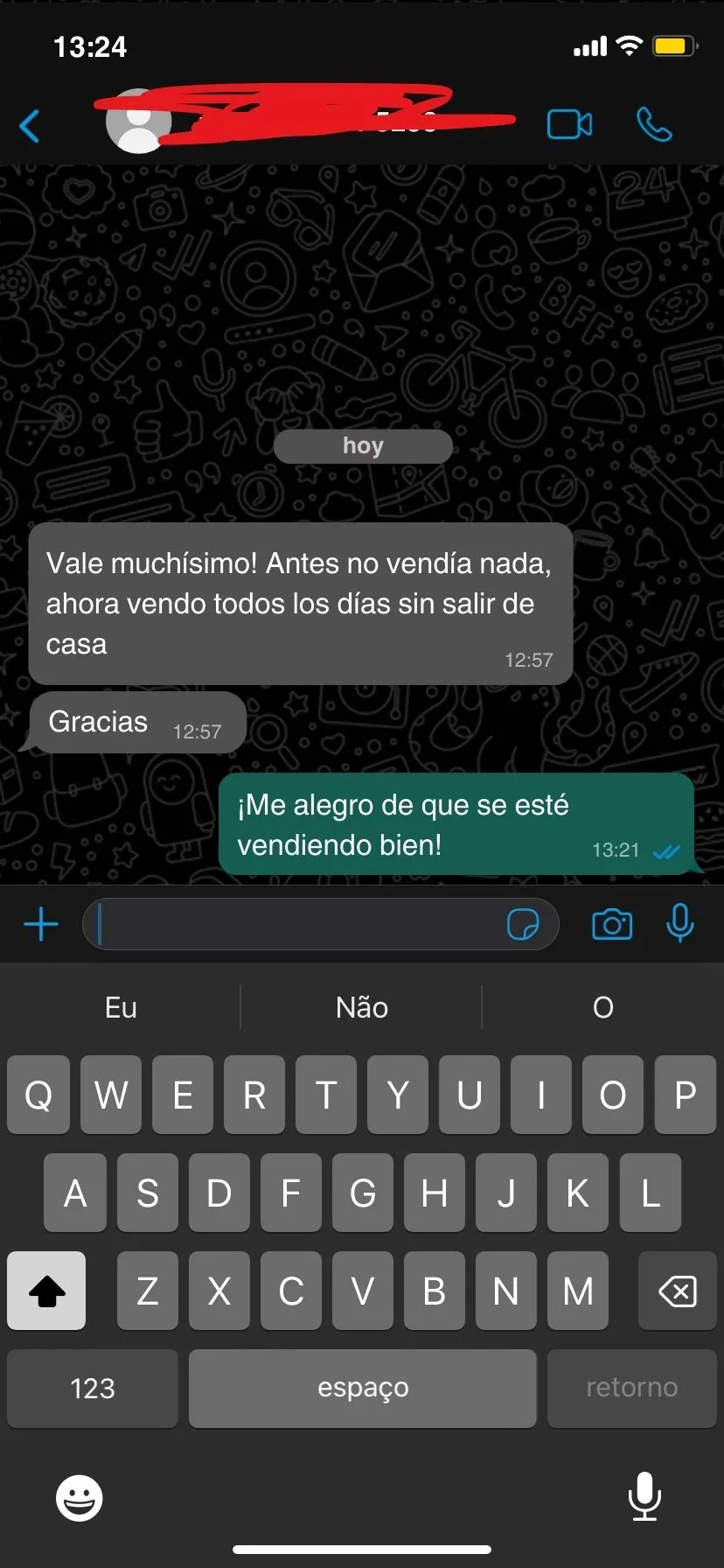The width and height of the screenshot is (724, 1568).
Task: Focus the message text field
Action: click(x=297, y=924)
